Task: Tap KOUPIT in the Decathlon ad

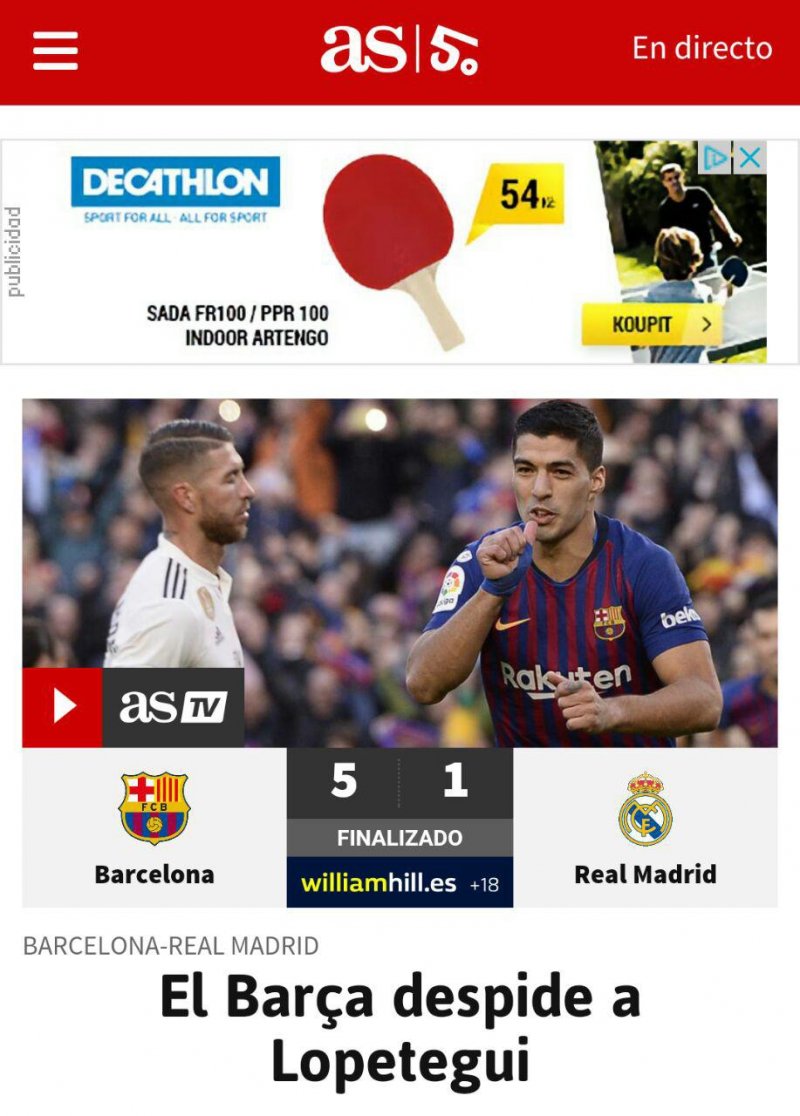Action: tap(651, 324)
